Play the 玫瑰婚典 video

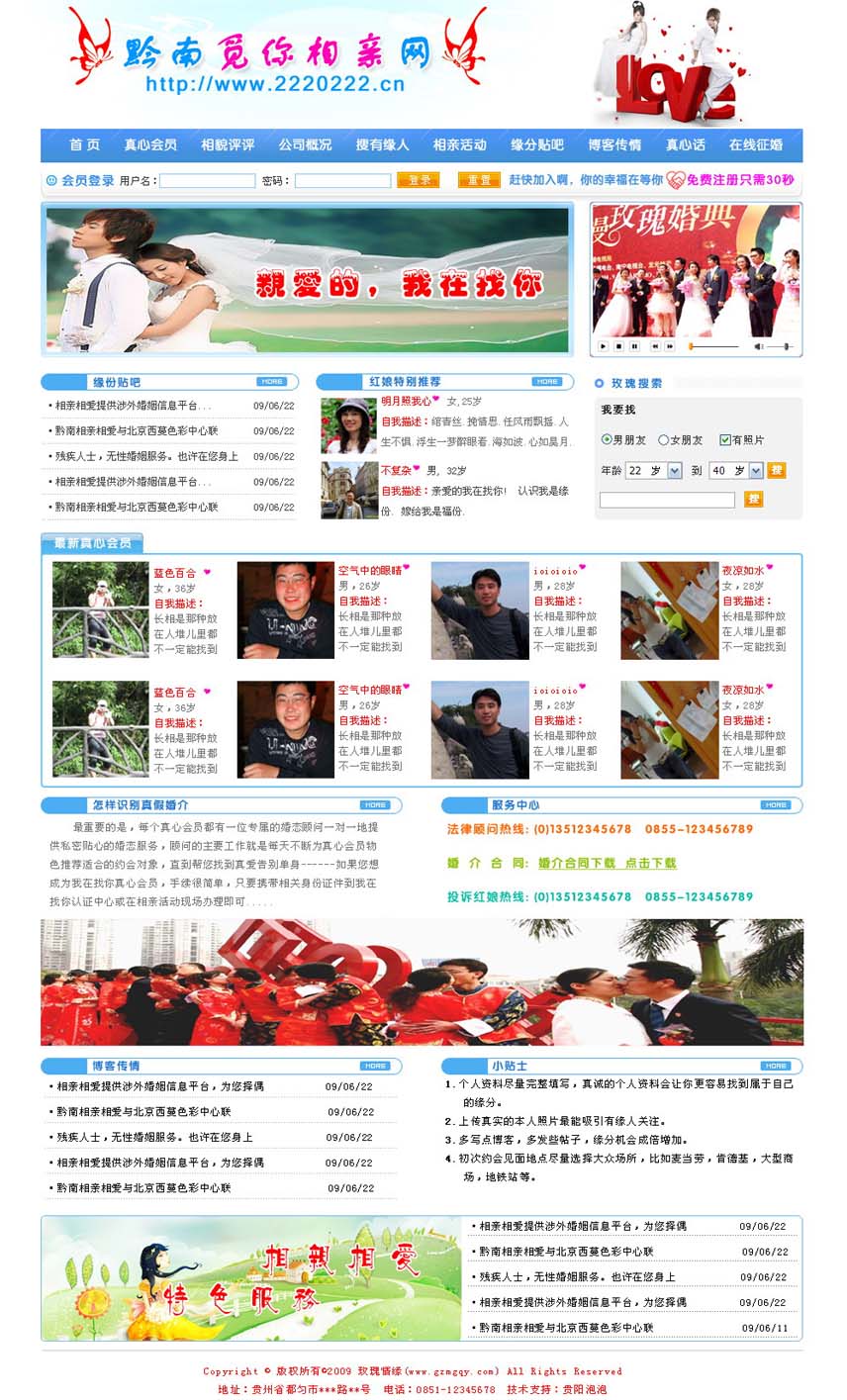click(x=603, y=346)
